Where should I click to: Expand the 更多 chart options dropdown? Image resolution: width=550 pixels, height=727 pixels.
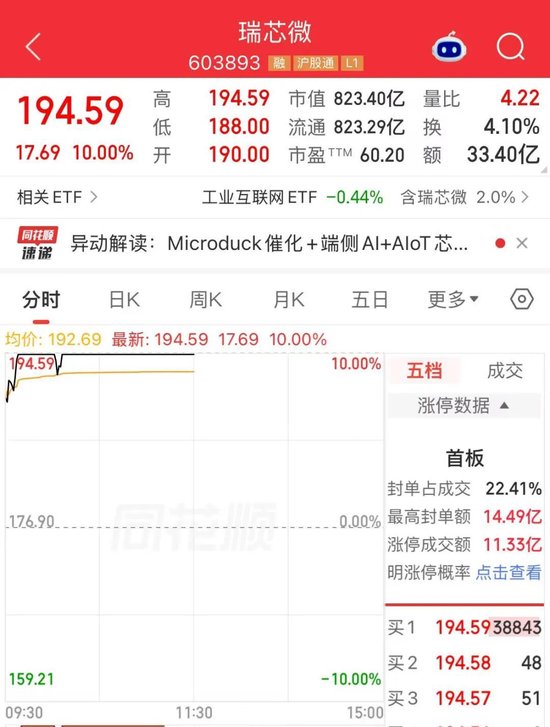coord(453,300)
